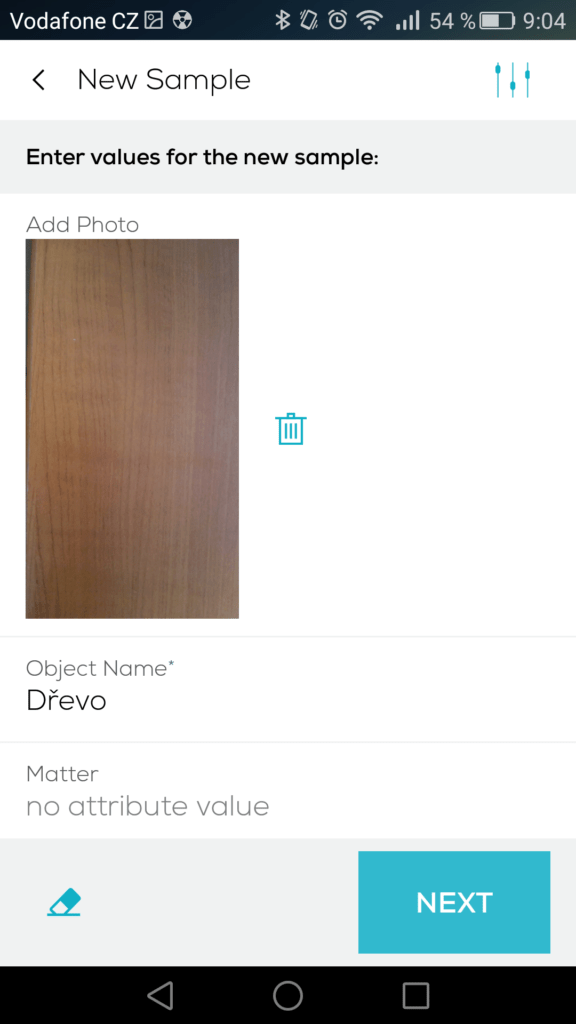Go back from New Sample screen
The image size is (576, 1024).
39,80
